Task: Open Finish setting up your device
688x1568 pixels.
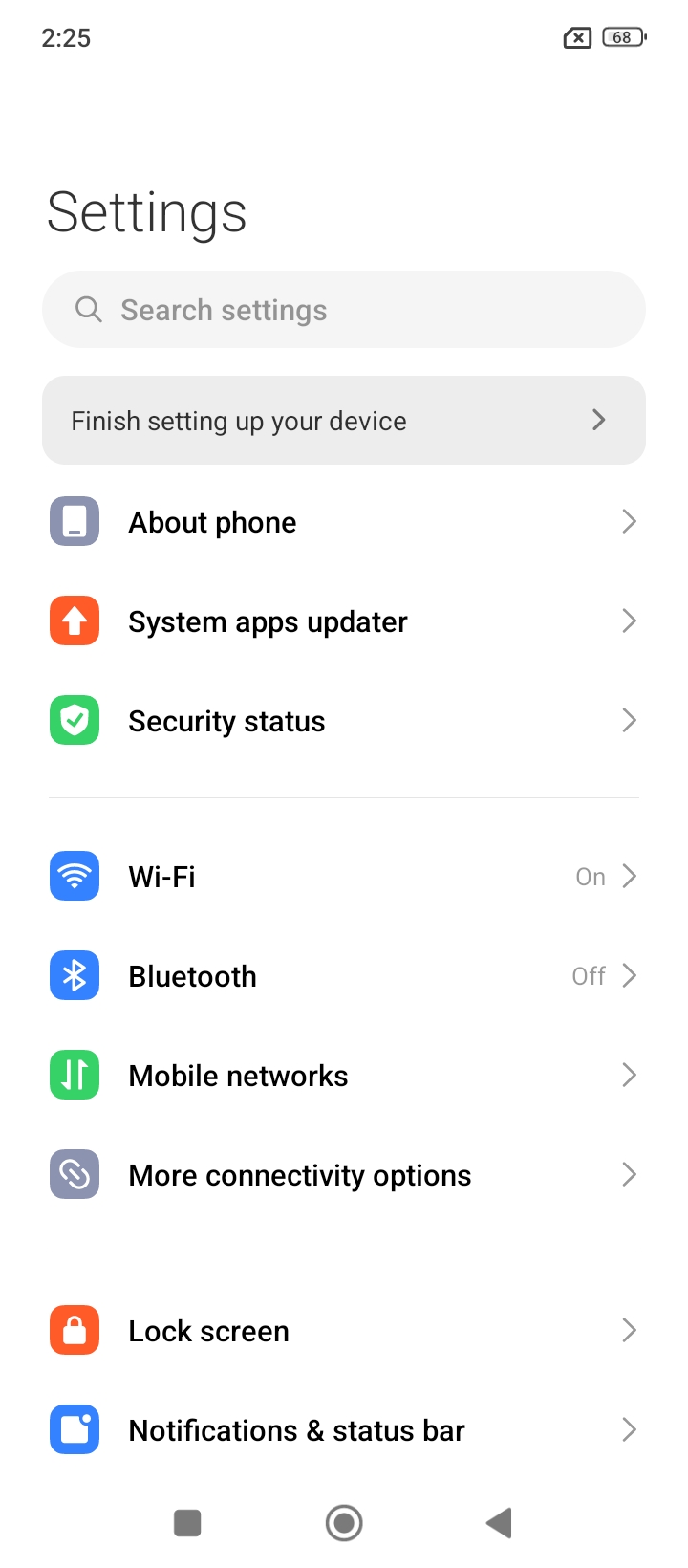Action: click(344, 421)
